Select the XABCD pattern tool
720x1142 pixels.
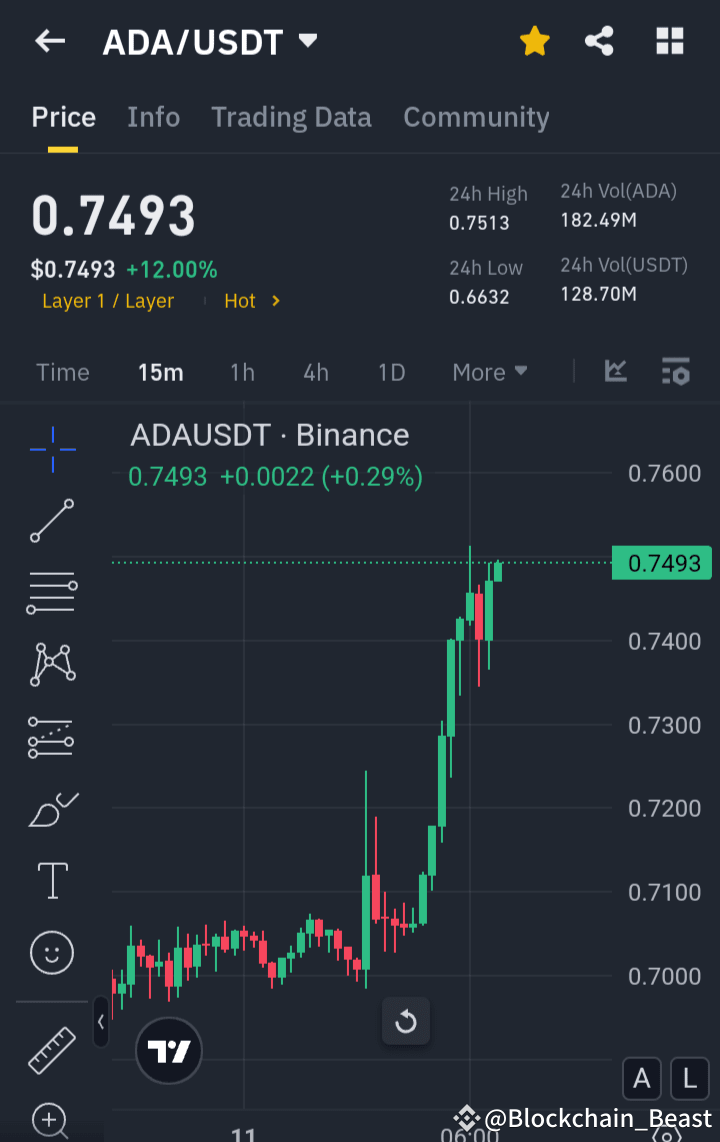click(51, 662)
